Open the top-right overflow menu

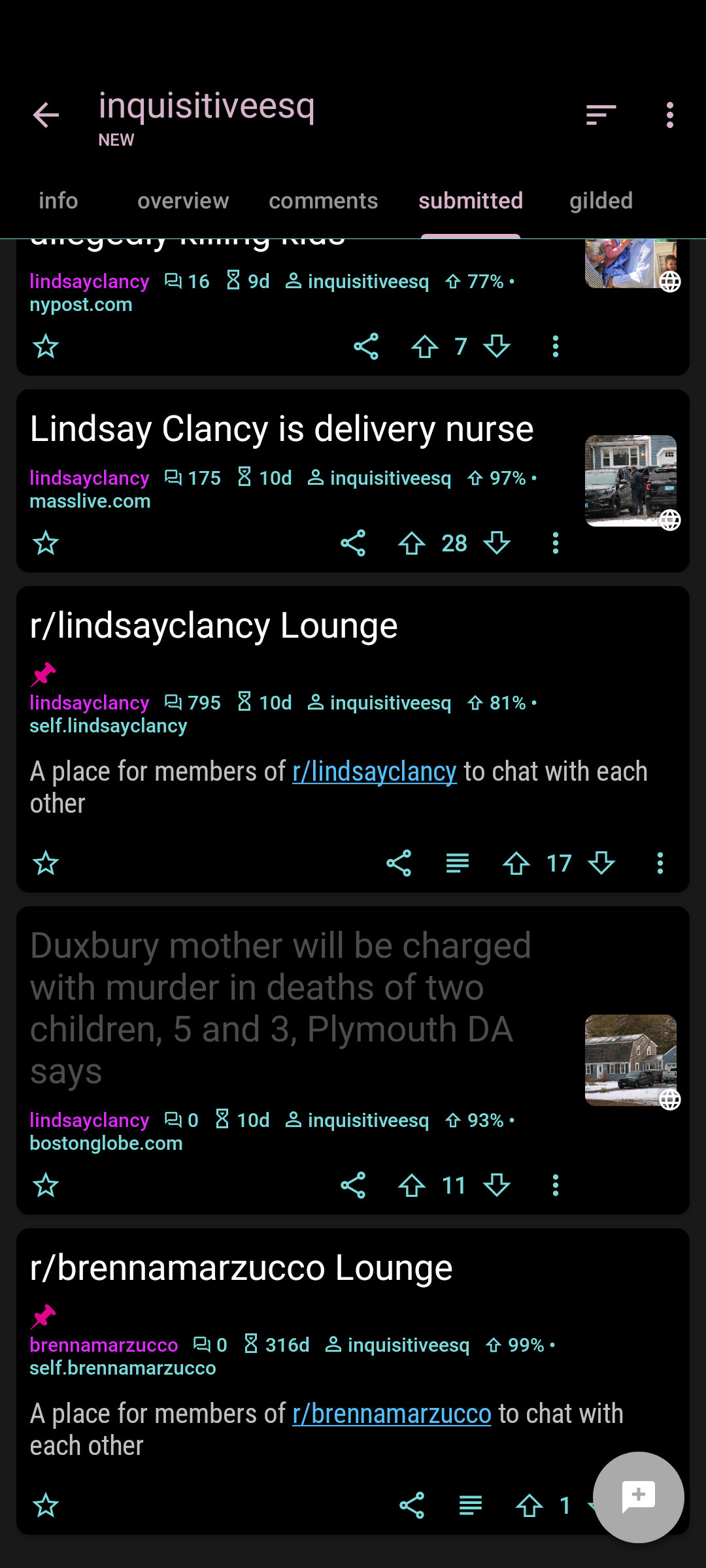(669, 115)
